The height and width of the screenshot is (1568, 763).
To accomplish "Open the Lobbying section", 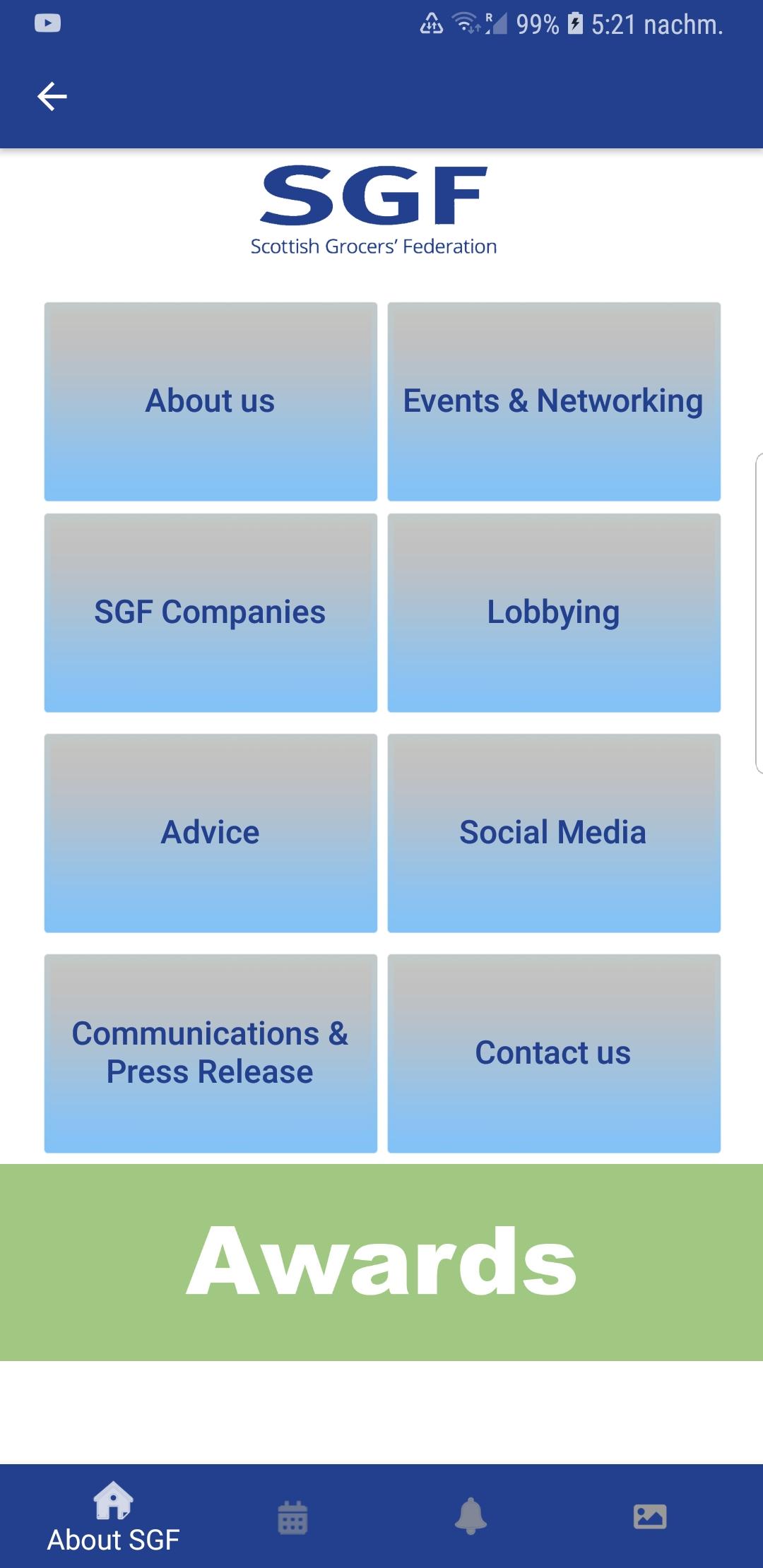I will pos(554,612).
